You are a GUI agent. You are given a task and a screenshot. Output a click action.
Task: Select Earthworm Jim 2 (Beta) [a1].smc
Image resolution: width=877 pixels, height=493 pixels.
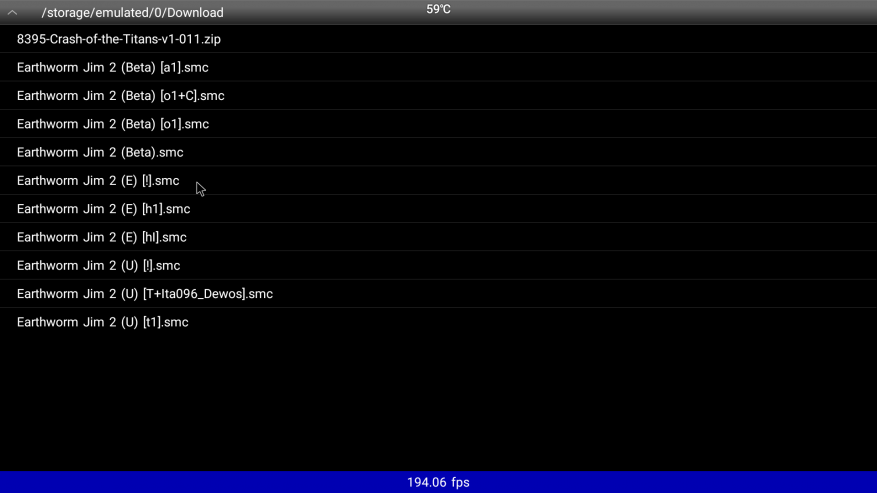click(113, 67)
